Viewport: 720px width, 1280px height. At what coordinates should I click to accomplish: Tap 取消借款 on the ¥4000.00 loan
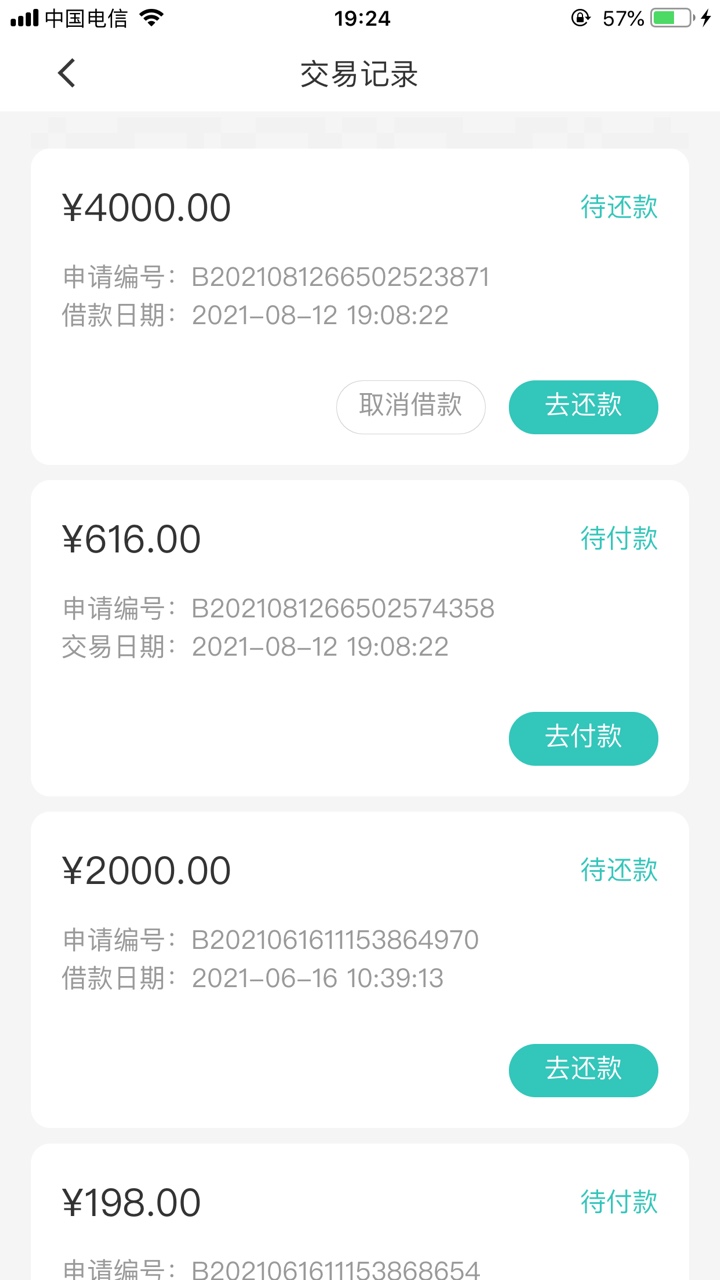[x=411, y=406]
